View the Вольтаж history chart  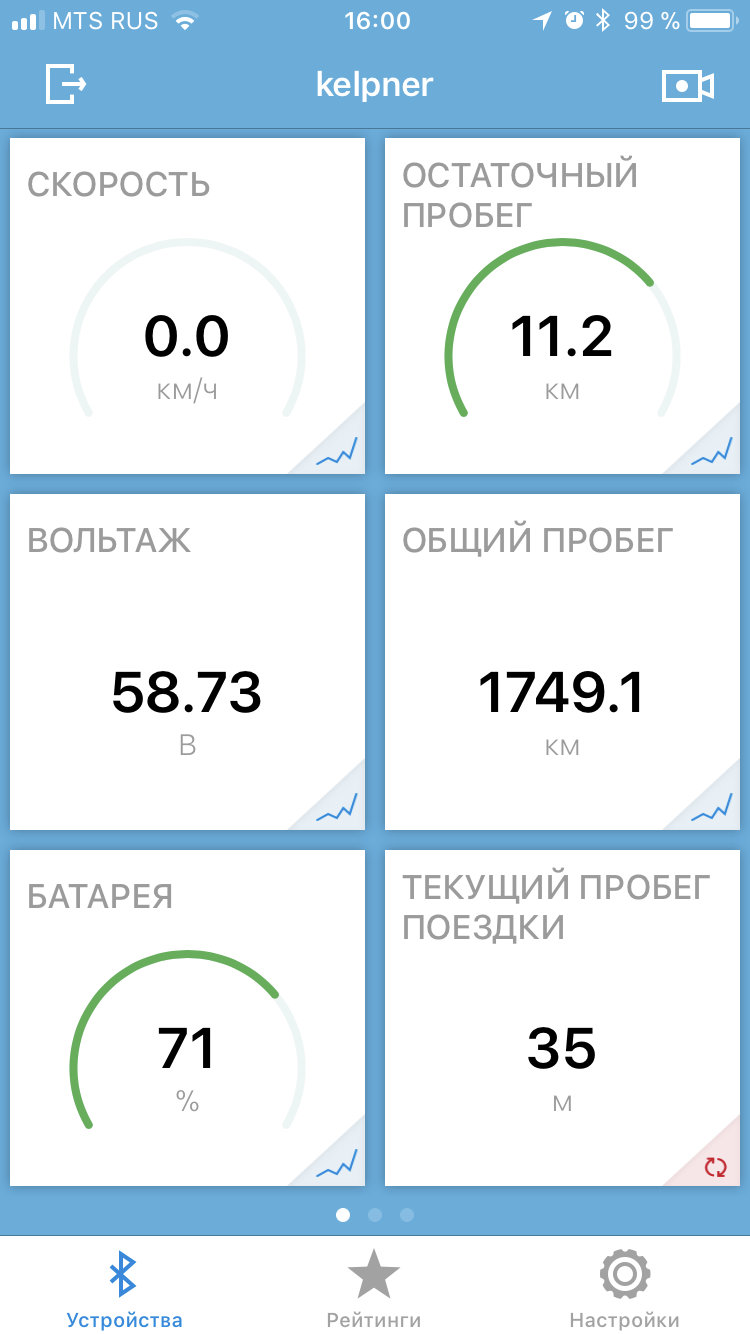[338, 808]
